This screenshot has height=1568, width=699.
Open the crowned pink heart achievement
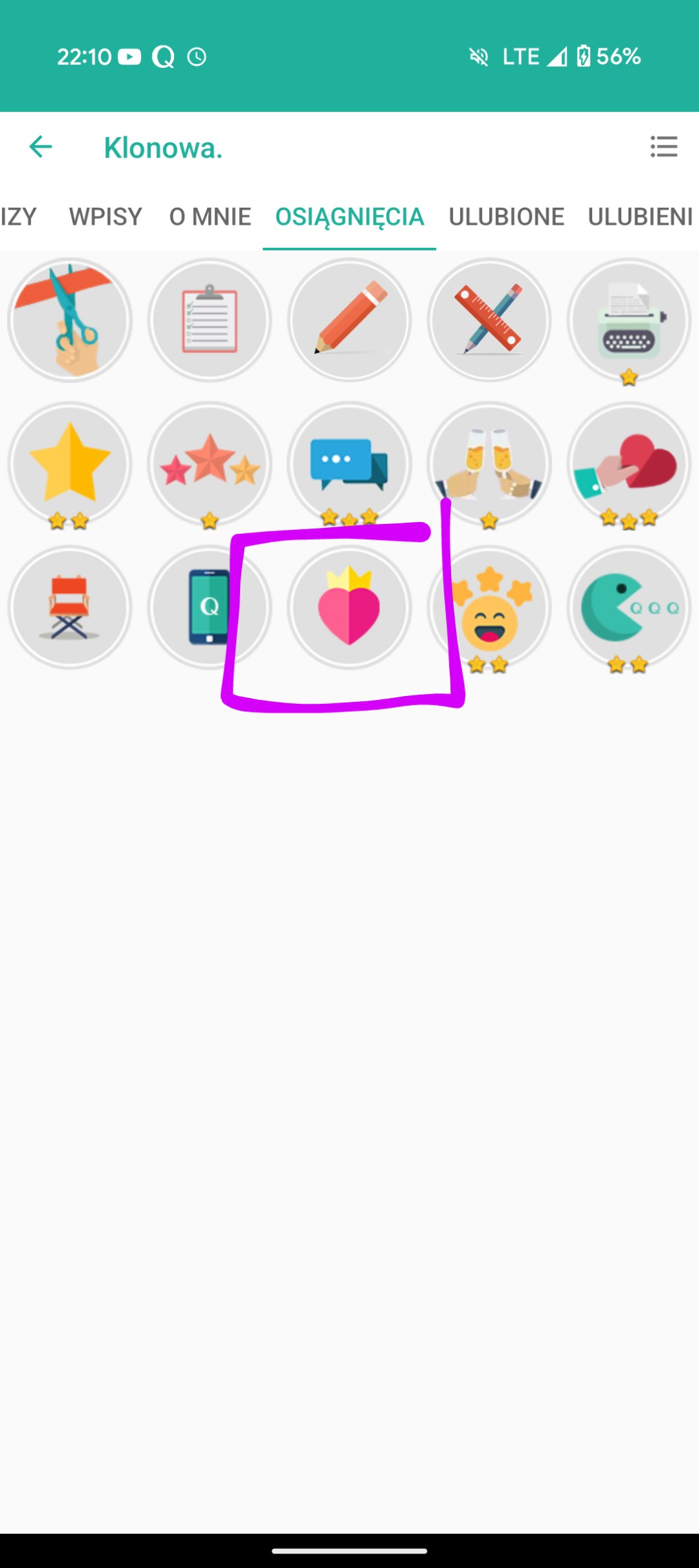point(349,608)
